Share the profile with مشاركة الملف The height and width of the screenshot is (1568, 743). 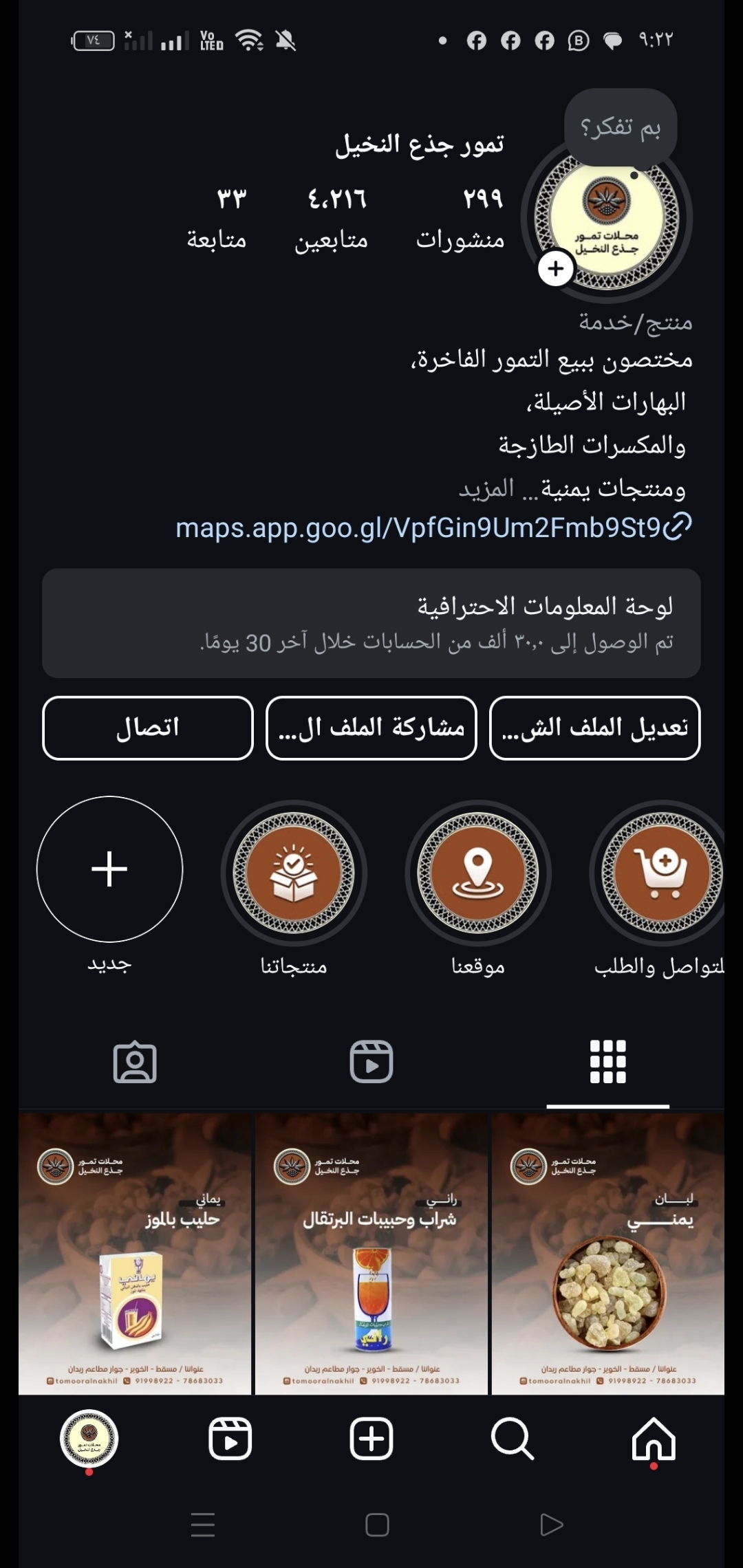(371, 728)
